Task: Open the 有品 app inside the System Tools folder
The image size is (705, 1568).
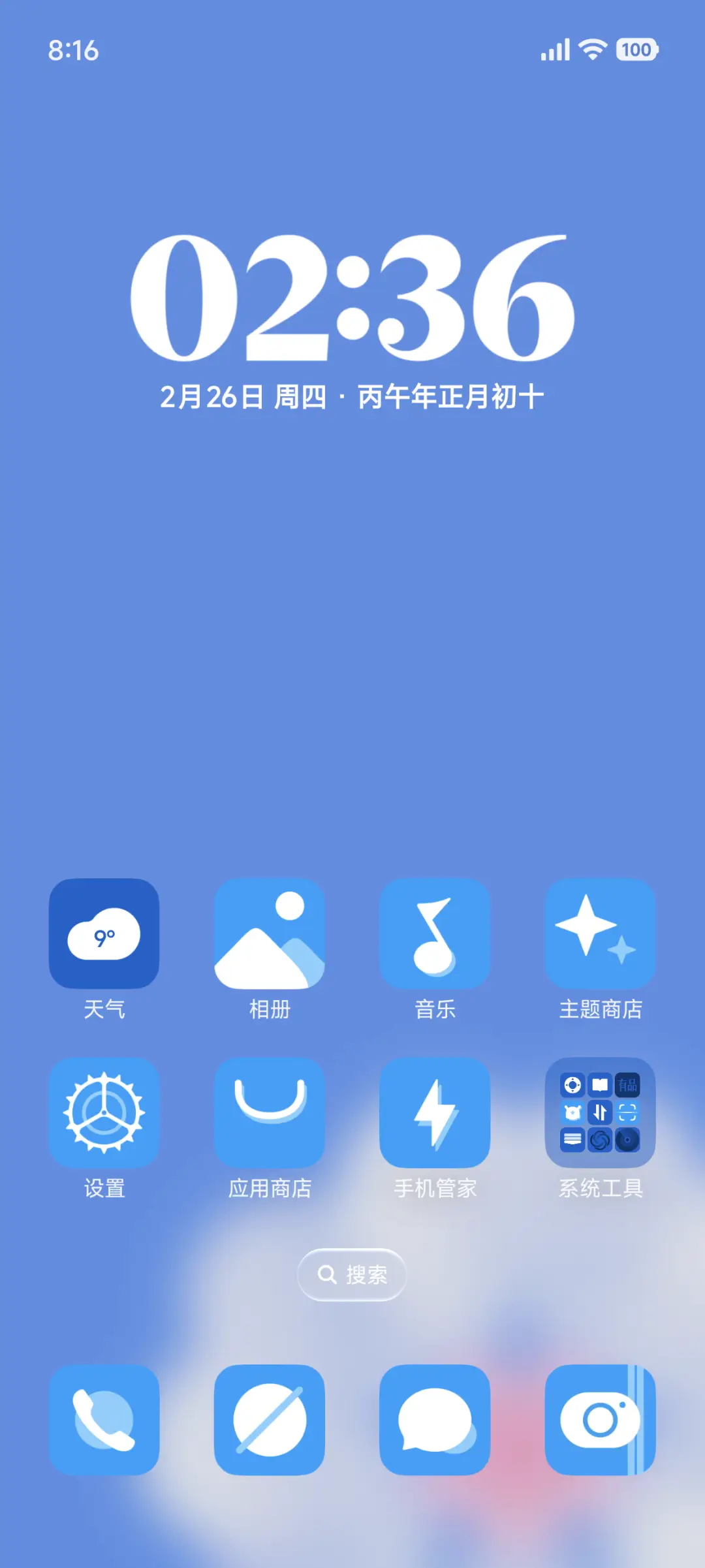Action: tap(627, 1085)
